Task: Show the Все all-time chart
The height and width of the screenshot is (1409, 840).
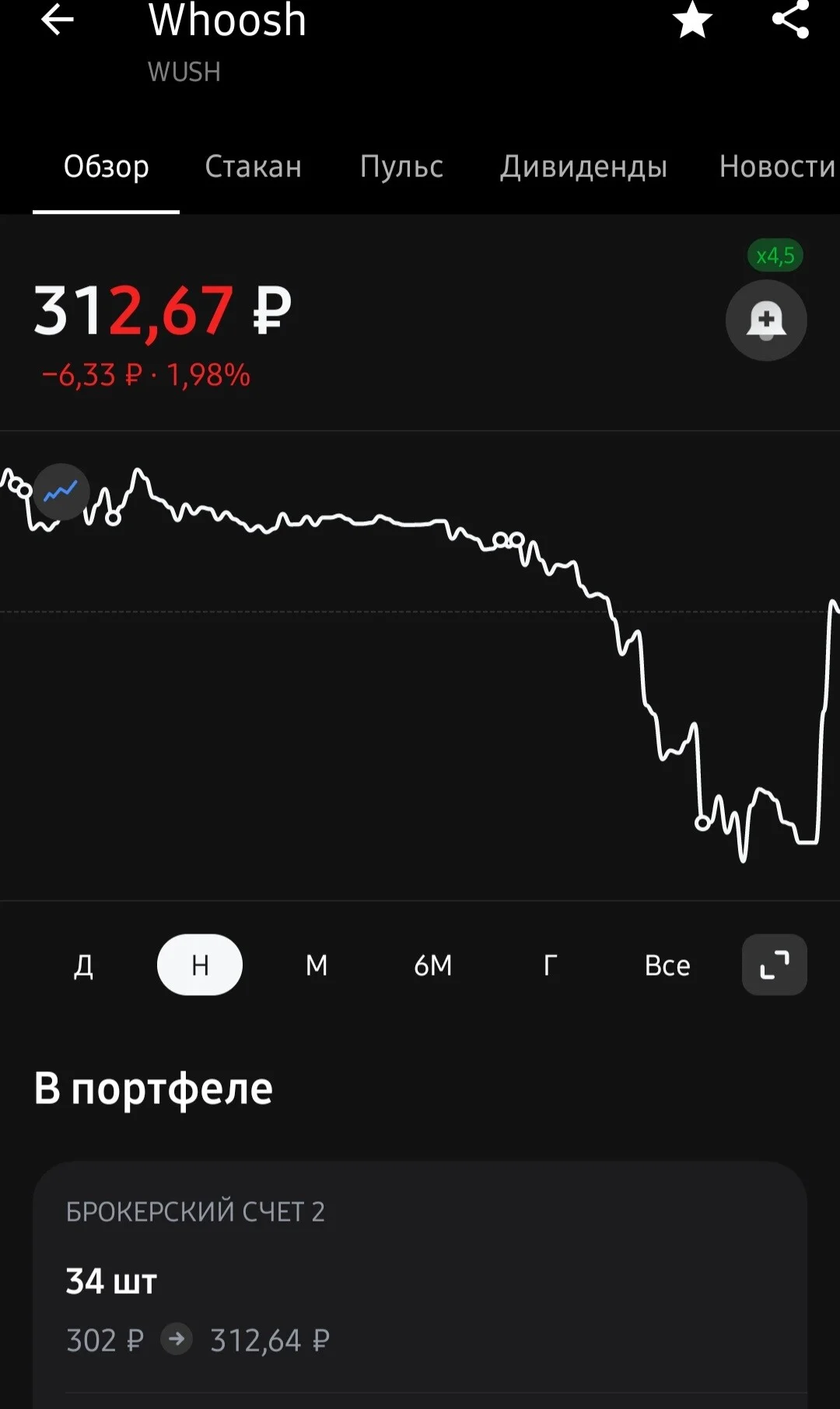Action: [x=667, y=965]
